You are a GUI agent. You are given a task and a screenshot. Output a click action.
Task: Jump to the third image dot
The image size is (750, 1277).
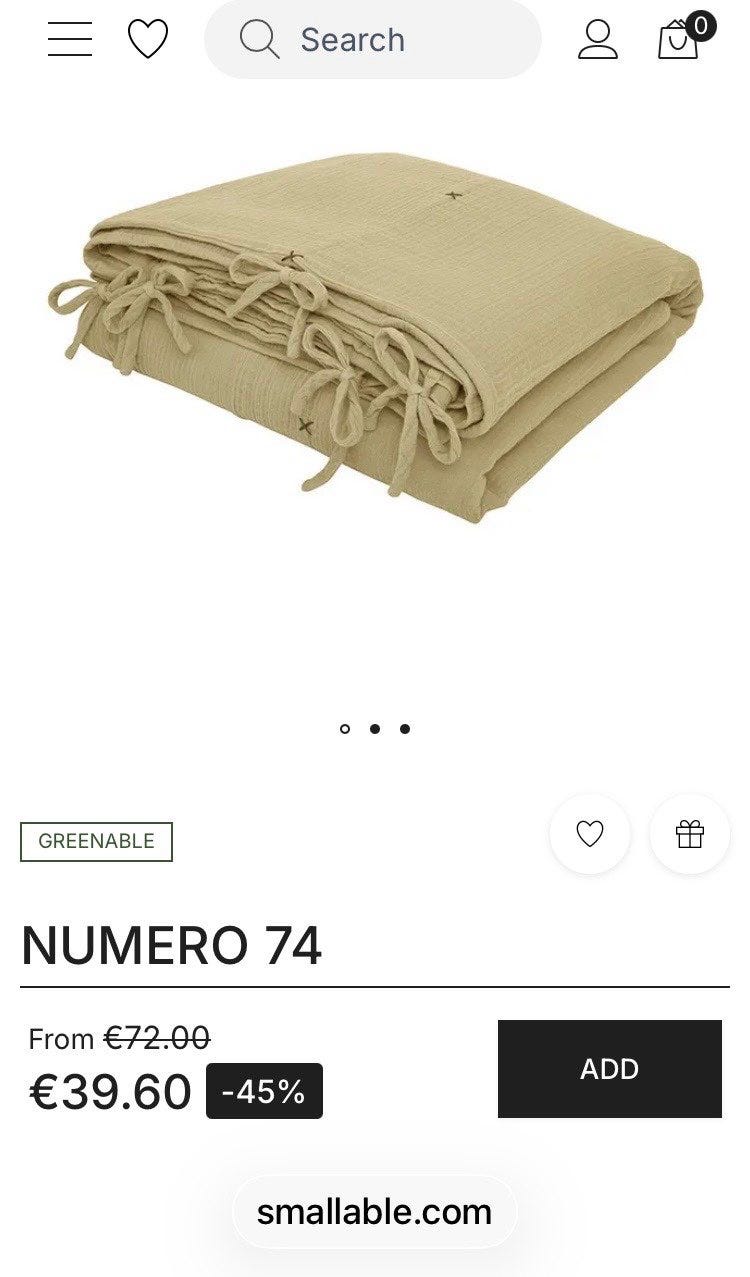[405, 729]
